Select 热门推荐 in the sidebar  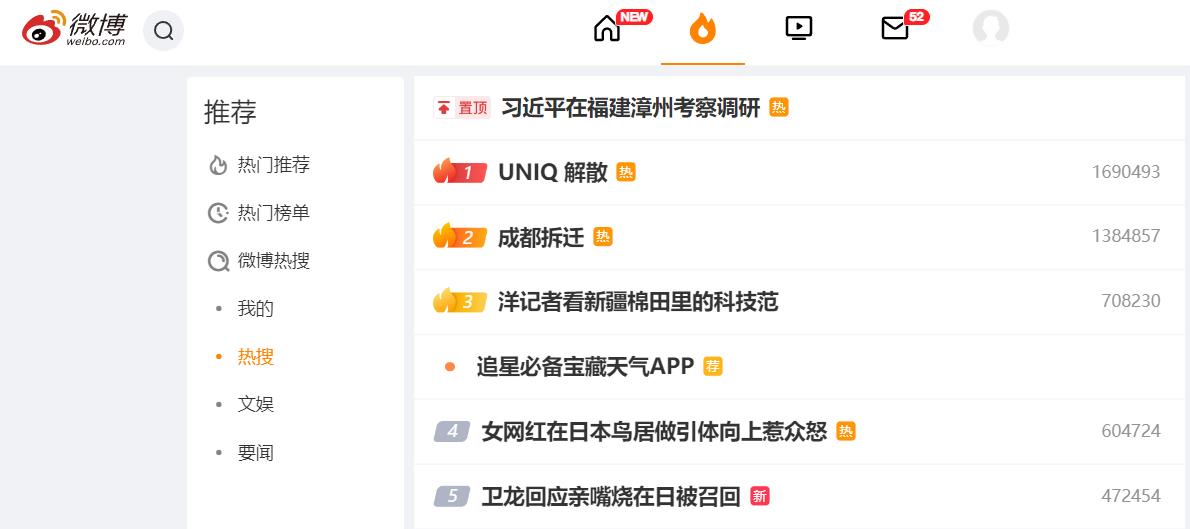coord(273,165)
